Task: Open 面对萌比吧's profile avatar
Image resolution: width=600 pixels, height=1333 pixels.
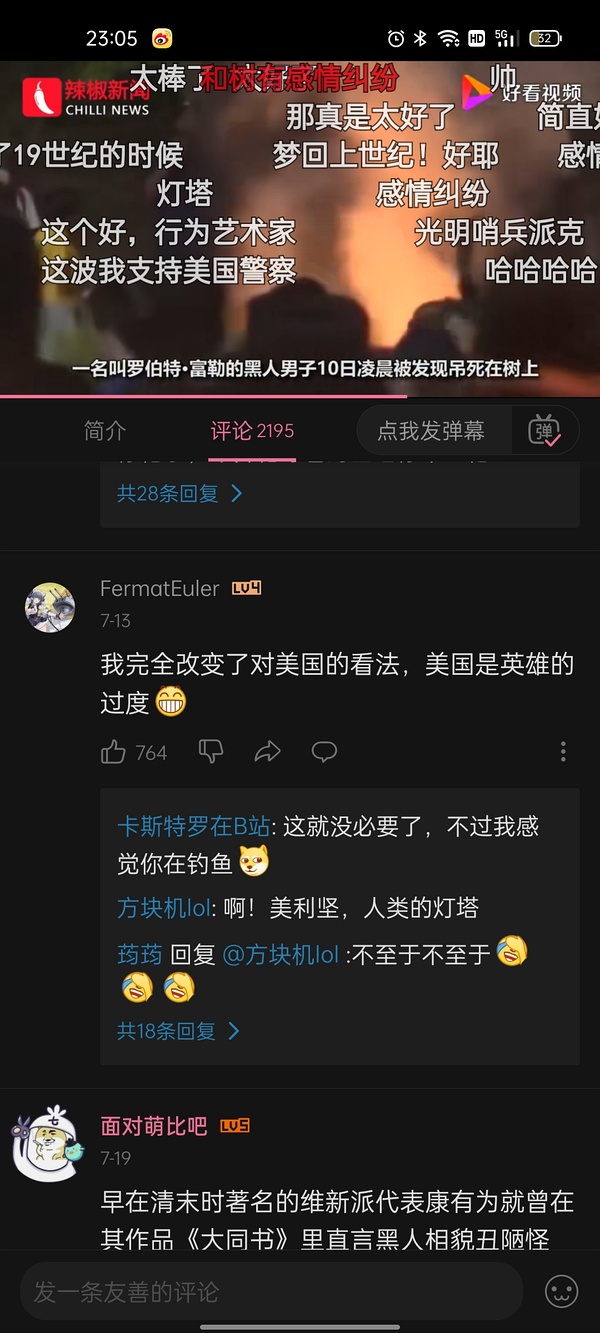Action: 47,1144
